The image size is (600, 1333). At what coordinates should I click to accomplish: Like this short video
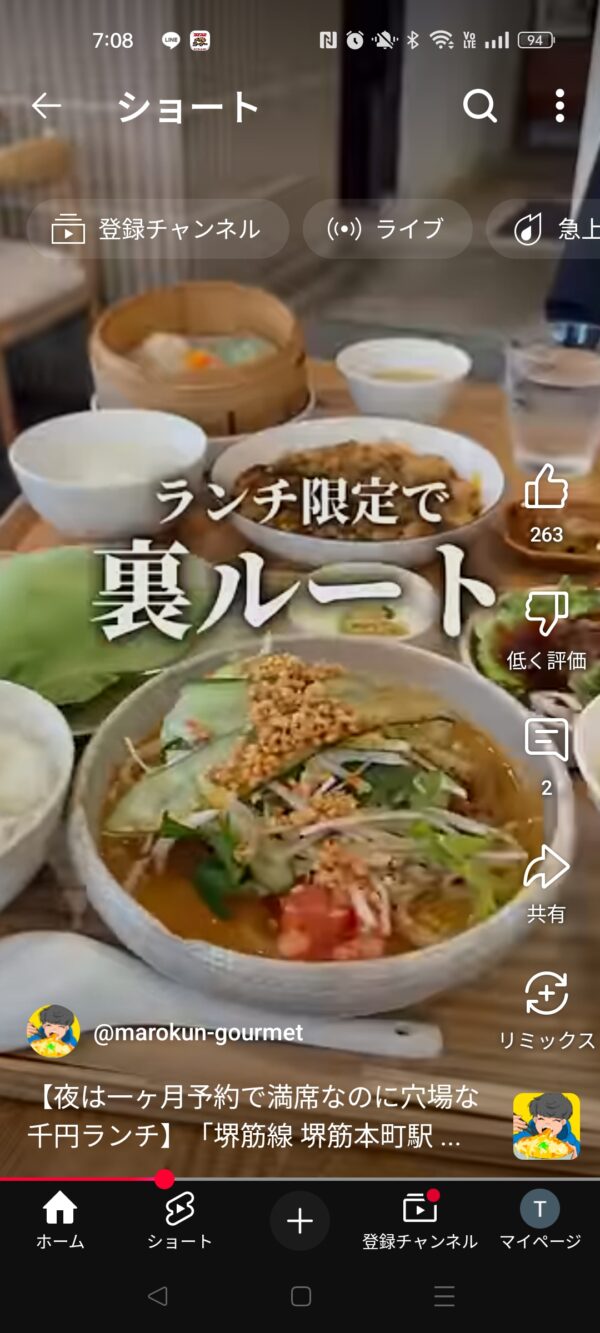(546, 489)
